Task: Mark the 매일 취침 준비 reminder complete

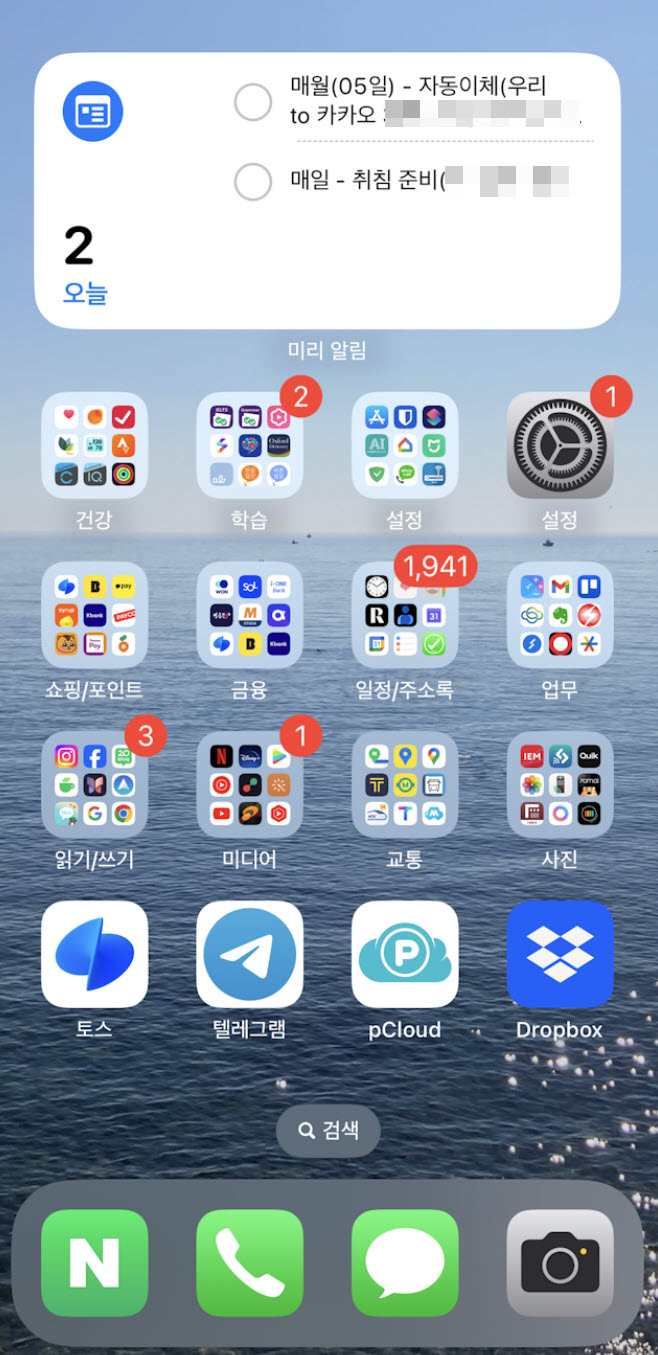Action: [253, 182]
